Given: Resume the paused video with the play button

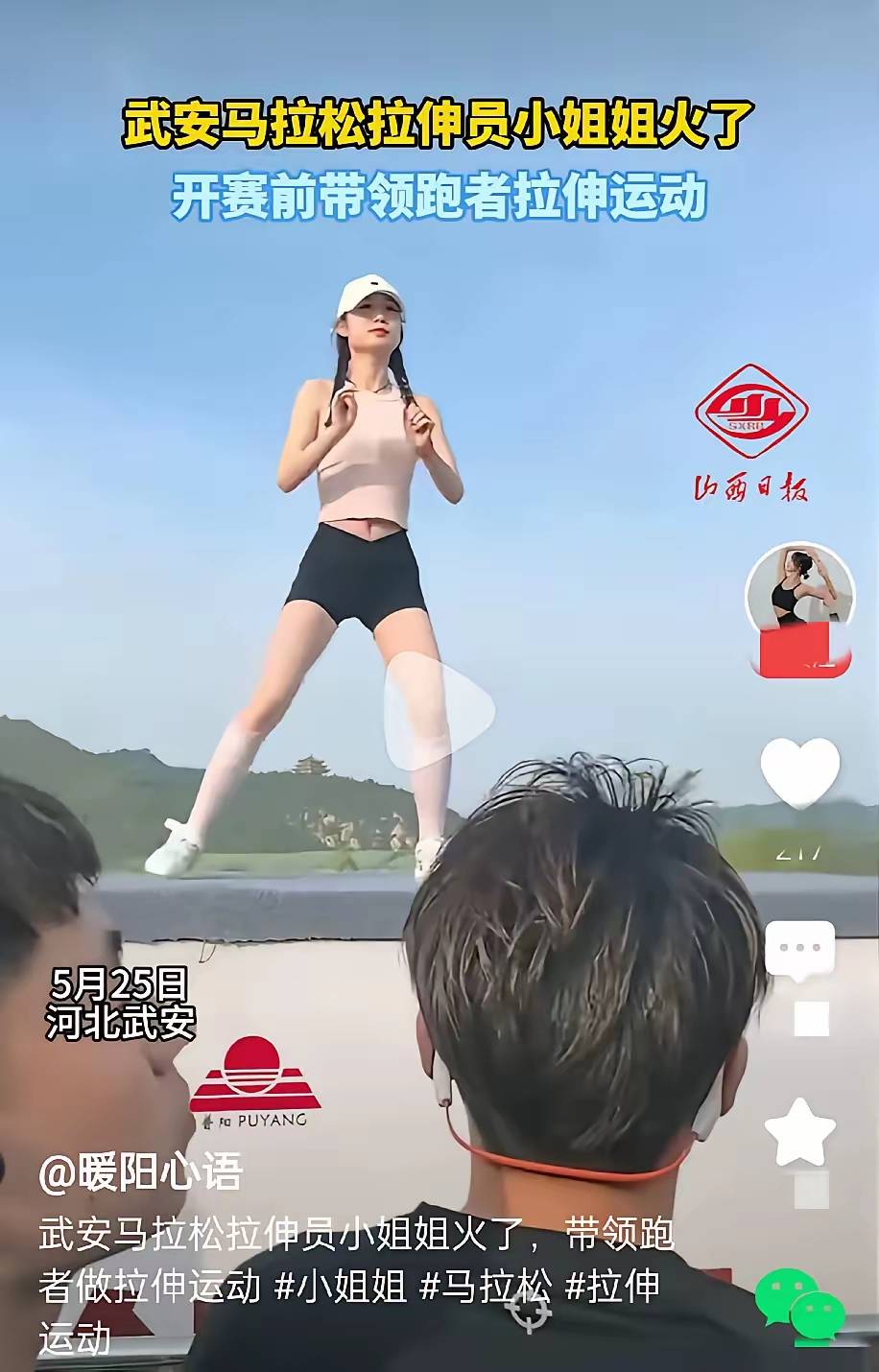Looking at the screenshot, I should [x=439, y=711].
